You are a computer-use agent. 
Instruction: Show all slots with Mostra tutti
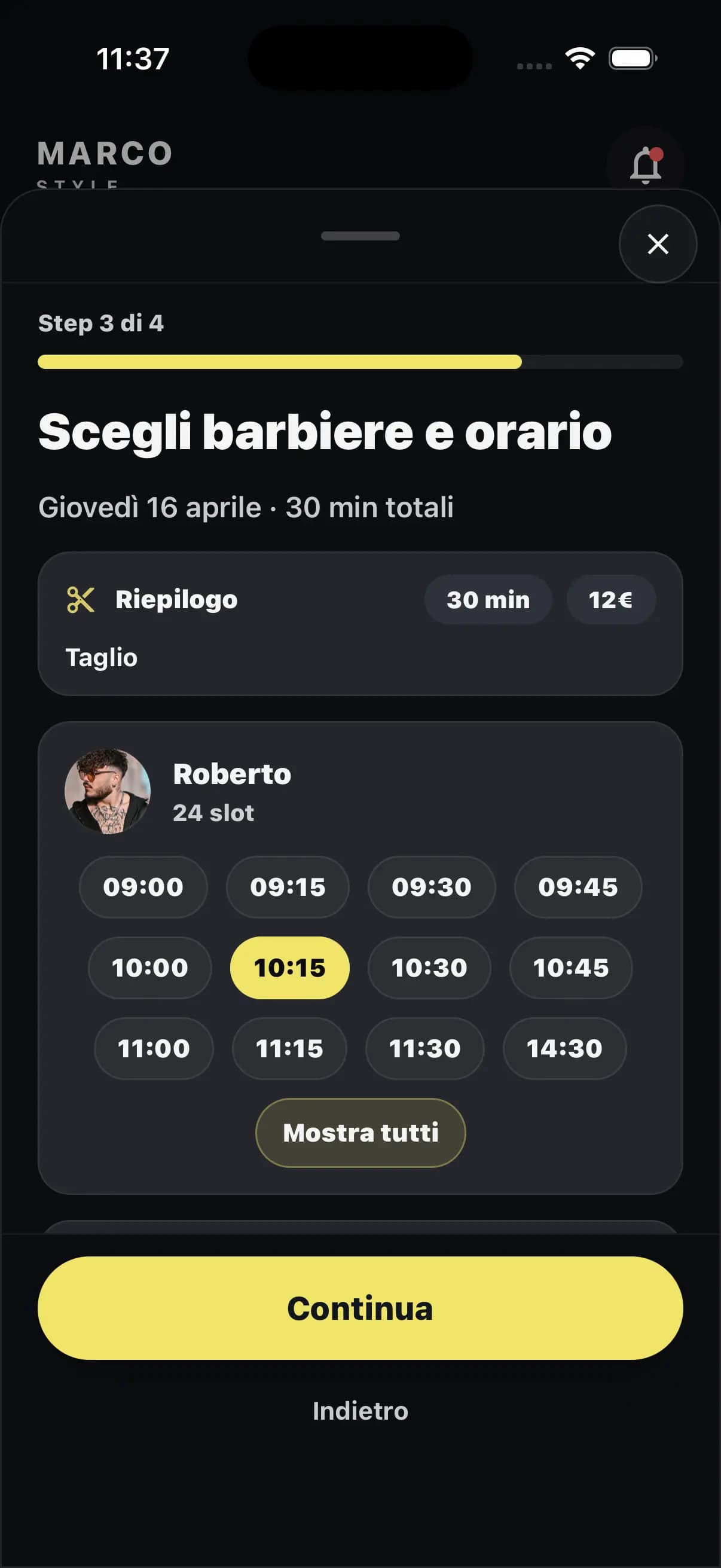pos(360,1133)
